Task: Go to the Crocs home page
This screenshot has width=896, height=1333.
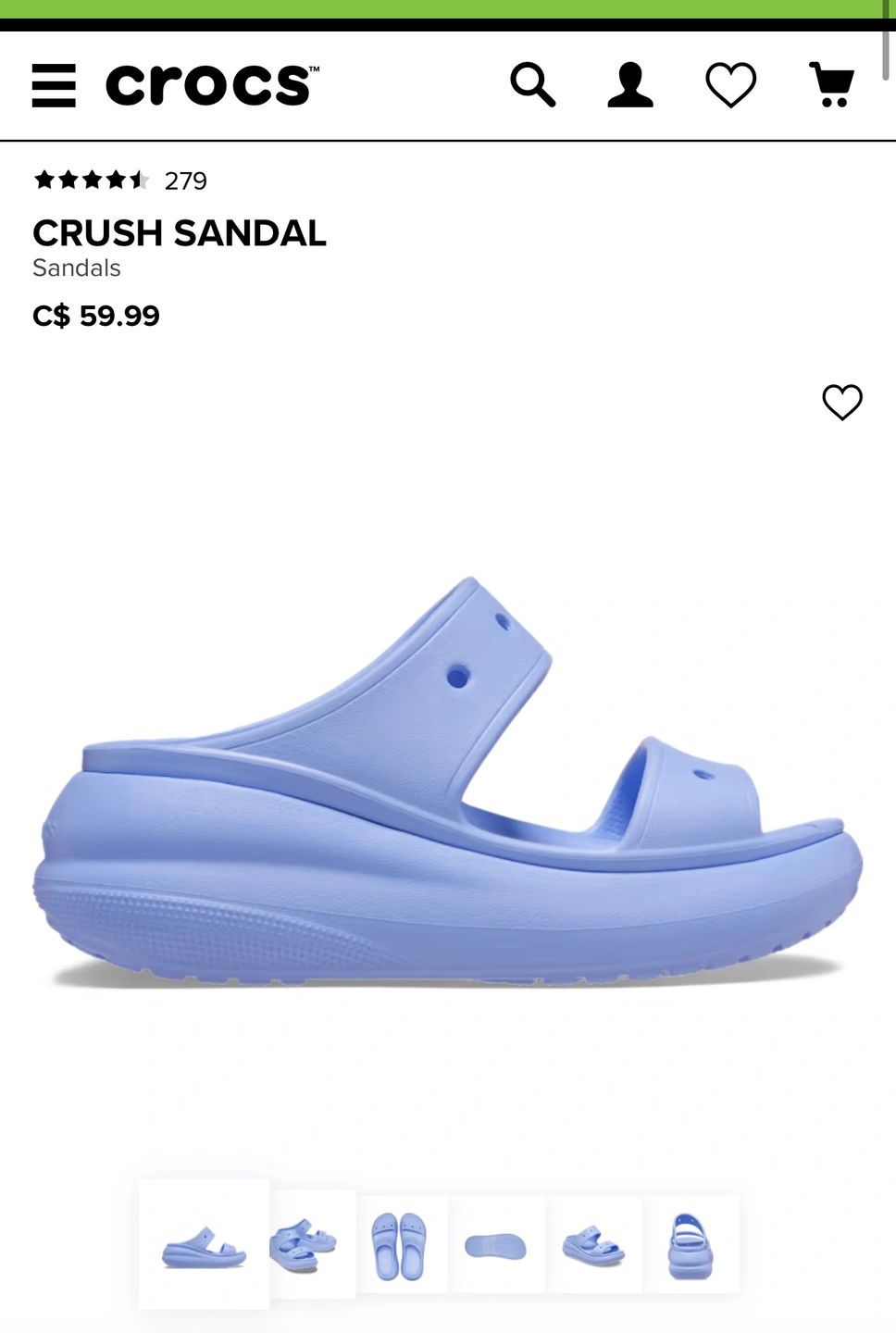Action: tap(212, 85)
